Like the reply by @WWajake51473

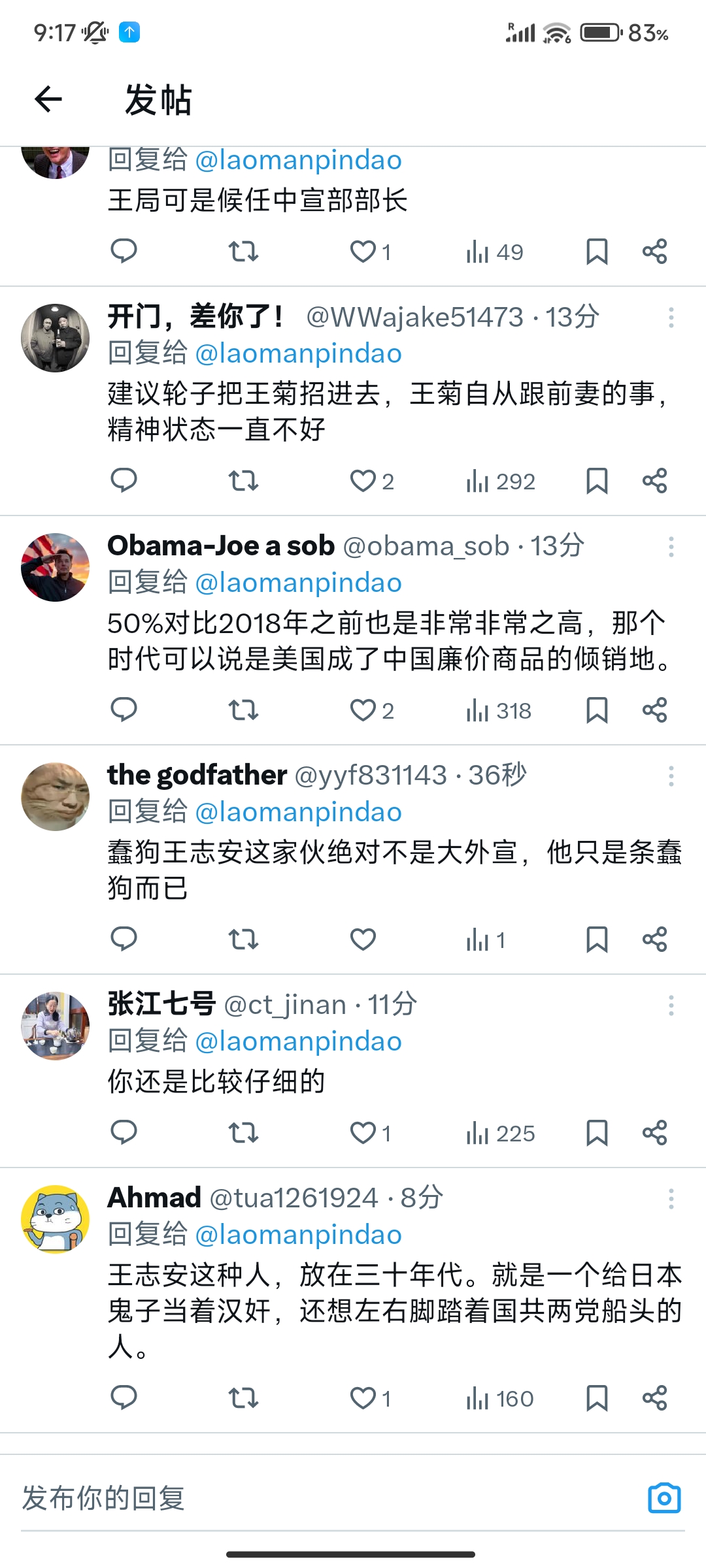click(x=371, y=482)
